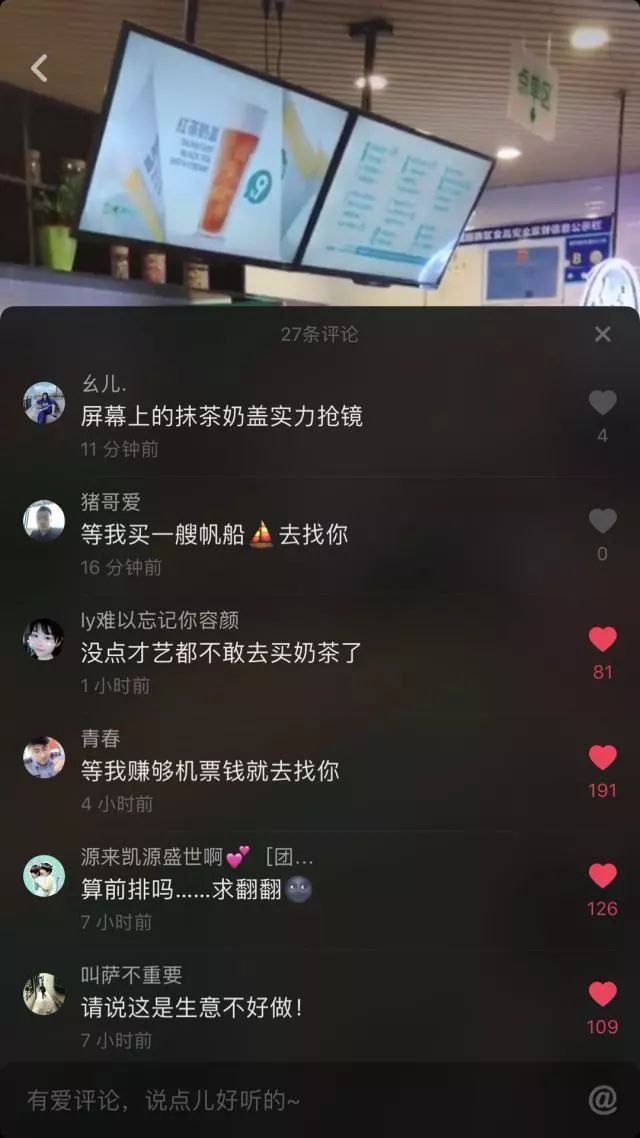
Task: Like 幺儿.'s comment about 抹茶奶盖
Action: 602,403
